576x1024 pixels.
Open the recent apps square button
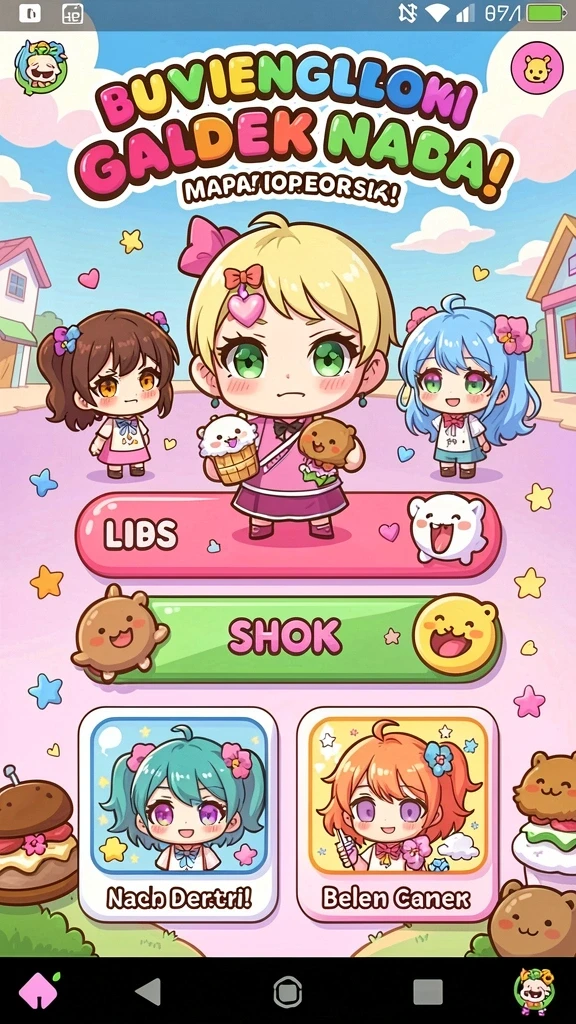tap(428, 992)
